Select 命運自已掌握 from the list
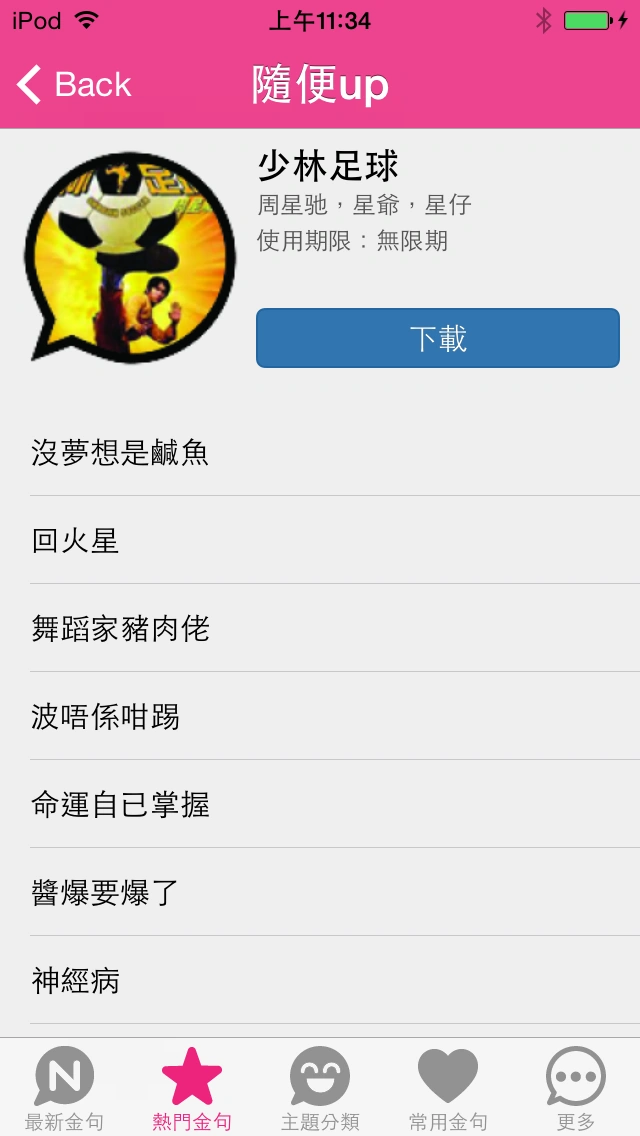 [x=320, y=805]
